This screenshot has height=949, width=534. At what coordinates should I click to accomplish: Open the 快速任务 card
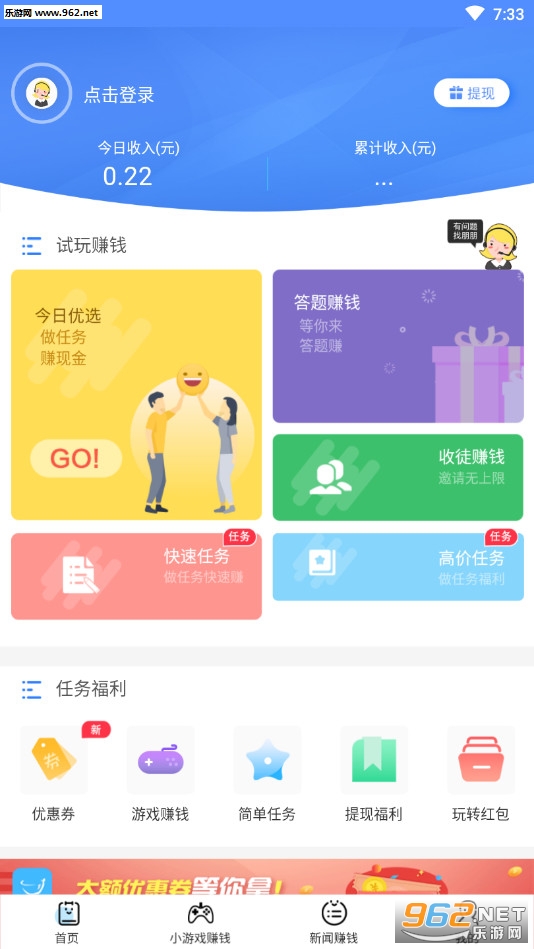pos(136,576)
